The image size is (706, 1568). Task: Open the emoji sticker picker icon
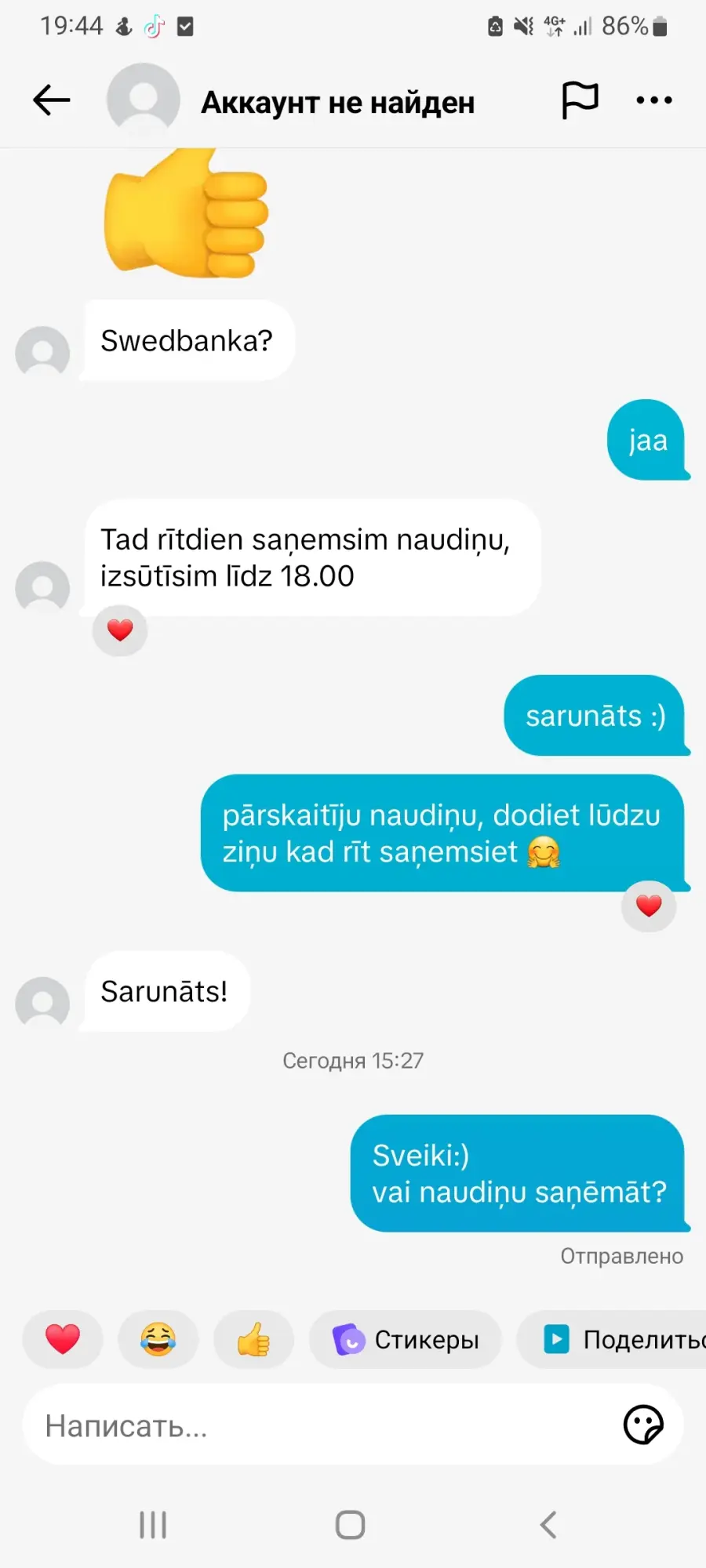pyautogui.click(x=643, y=1425)
